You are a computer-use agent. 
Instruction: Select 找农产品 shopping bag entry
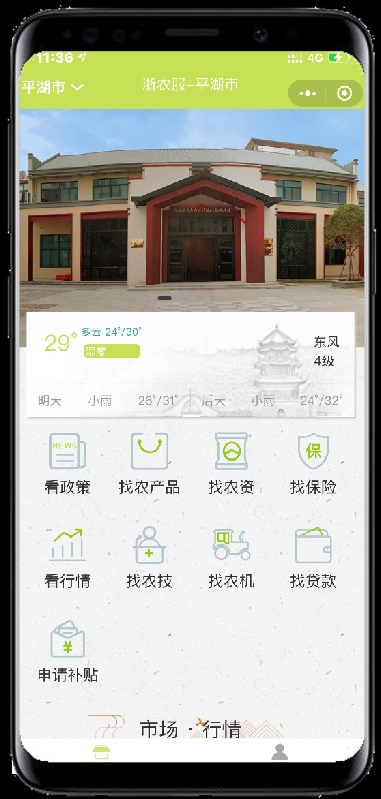tap(149, 464)
